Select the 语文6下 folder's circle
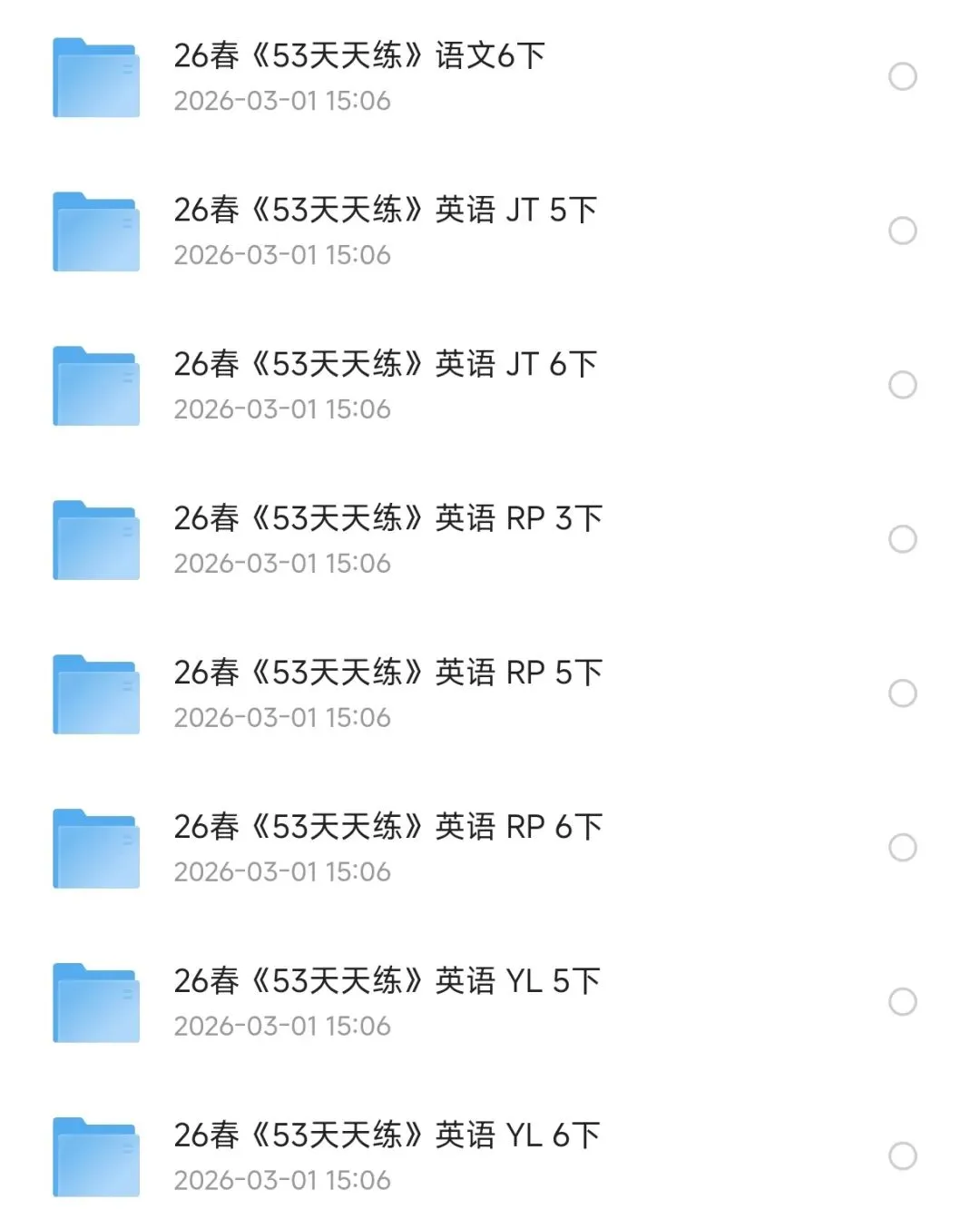980x1229 pixels. pyautogui.click(x=902, y=76)
